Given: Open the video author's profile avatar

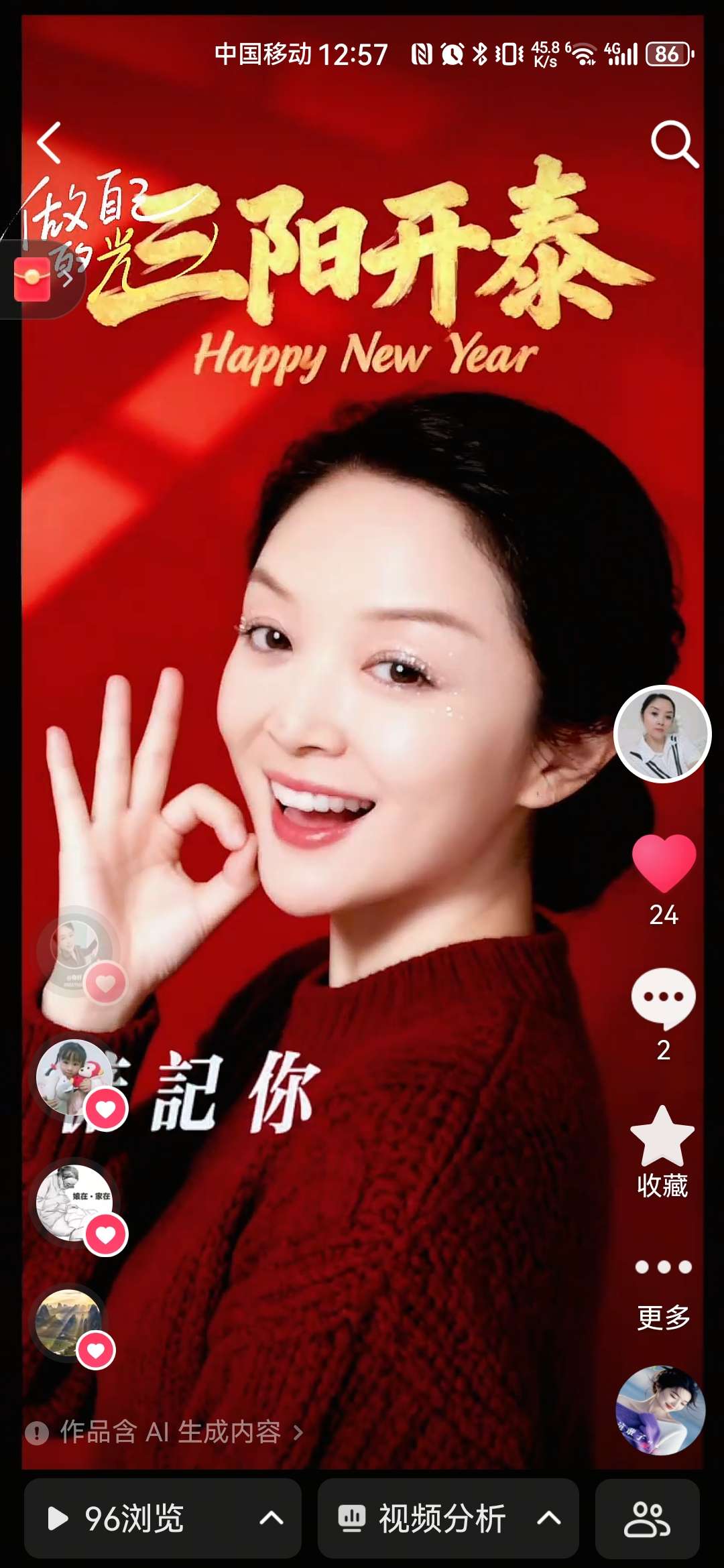Looking at the screenshot, I should pyautogui.click(x=662, y=734).
